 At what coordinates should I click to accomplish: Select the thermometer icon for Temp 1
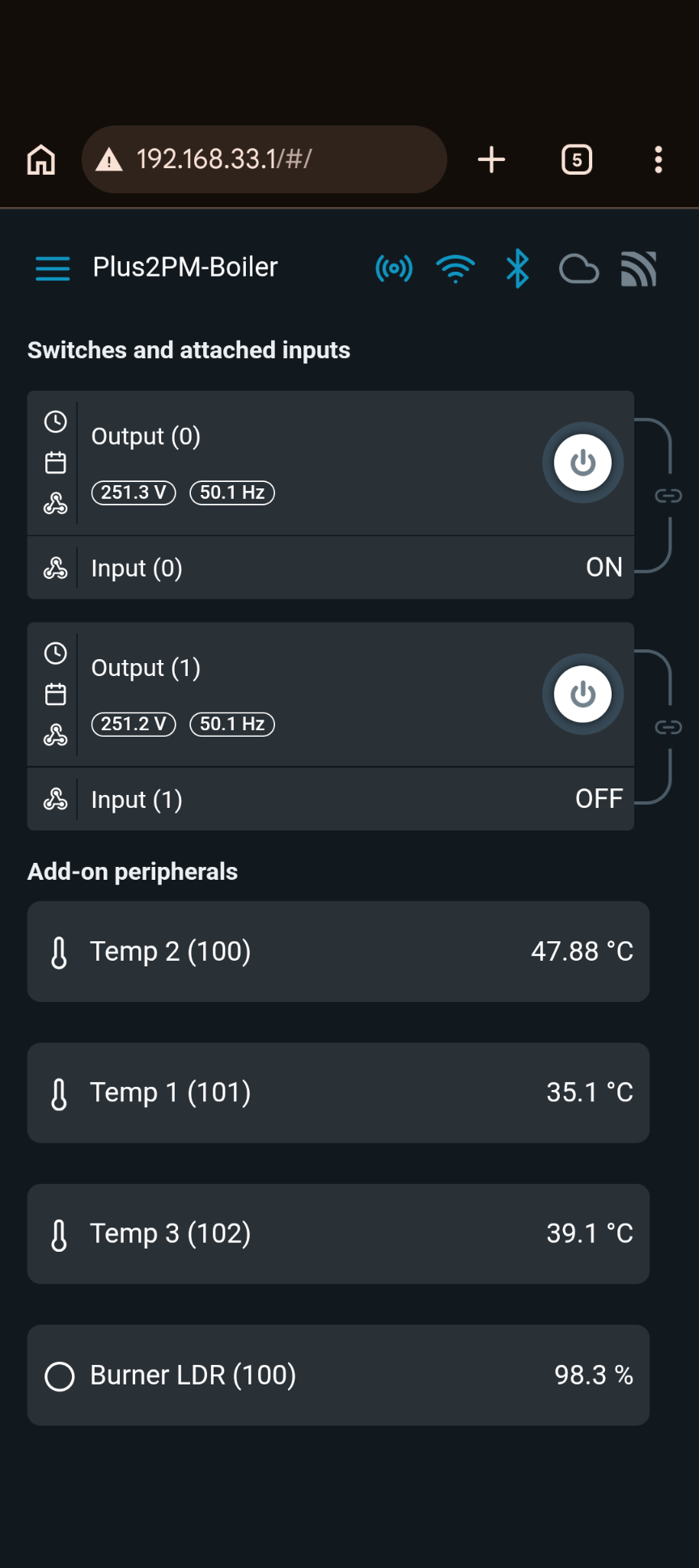(x=58, y=1093)
